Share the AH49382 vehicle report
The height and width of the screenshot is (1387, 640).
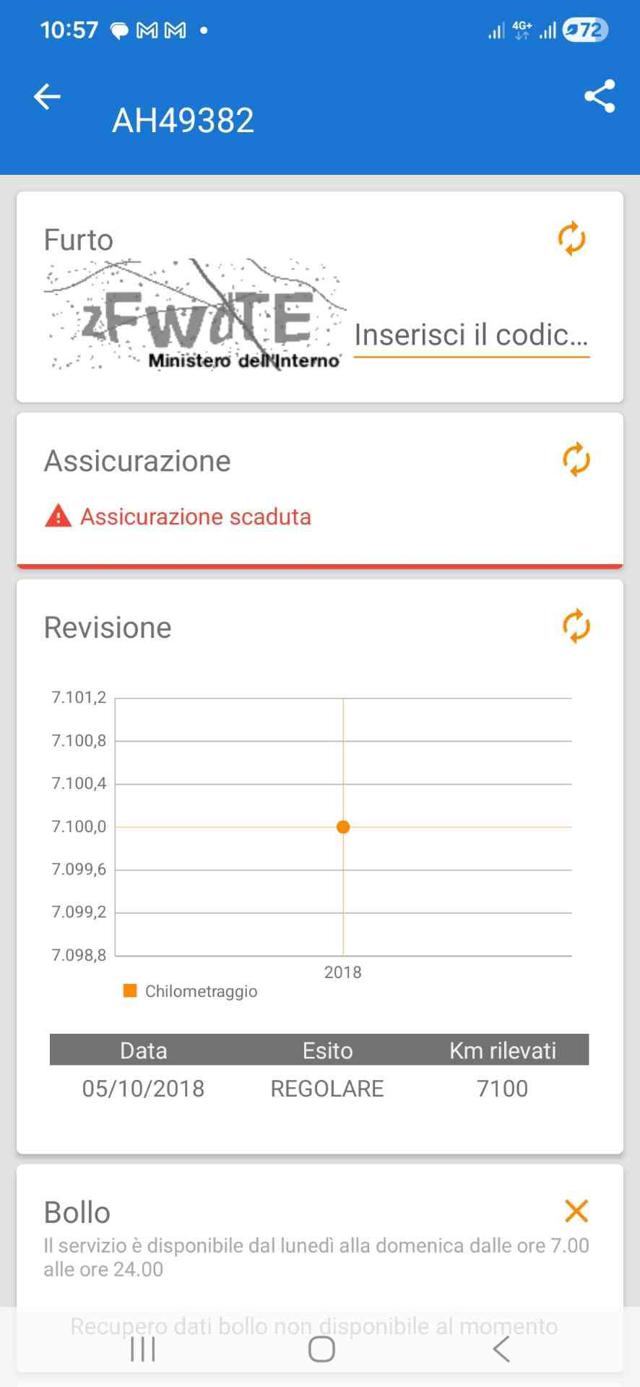coord(599,97)
